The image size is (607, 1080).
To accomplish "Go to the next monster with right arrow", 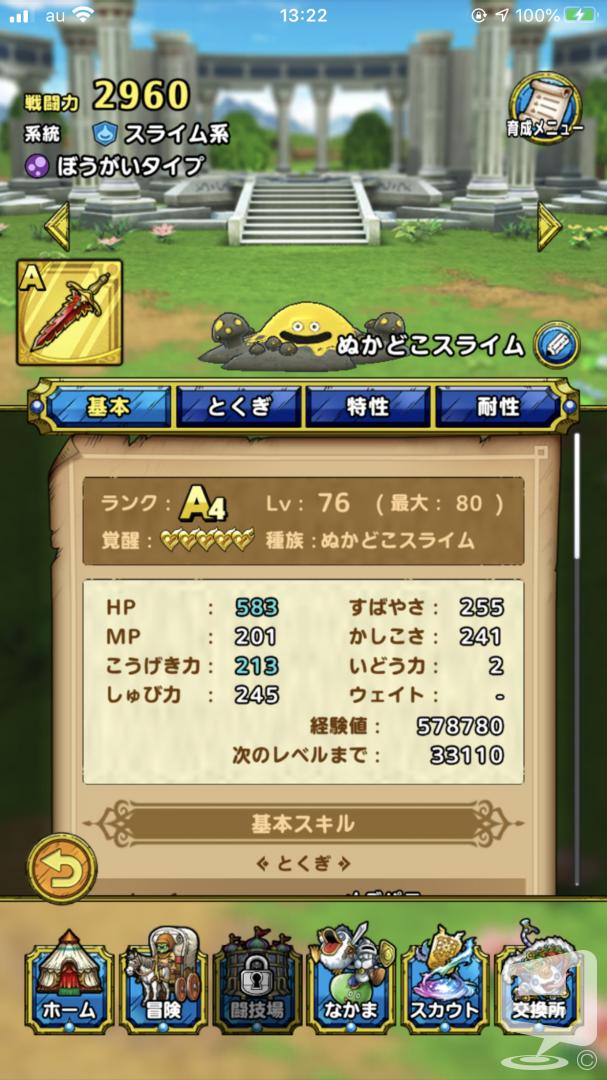I will 550,227.
